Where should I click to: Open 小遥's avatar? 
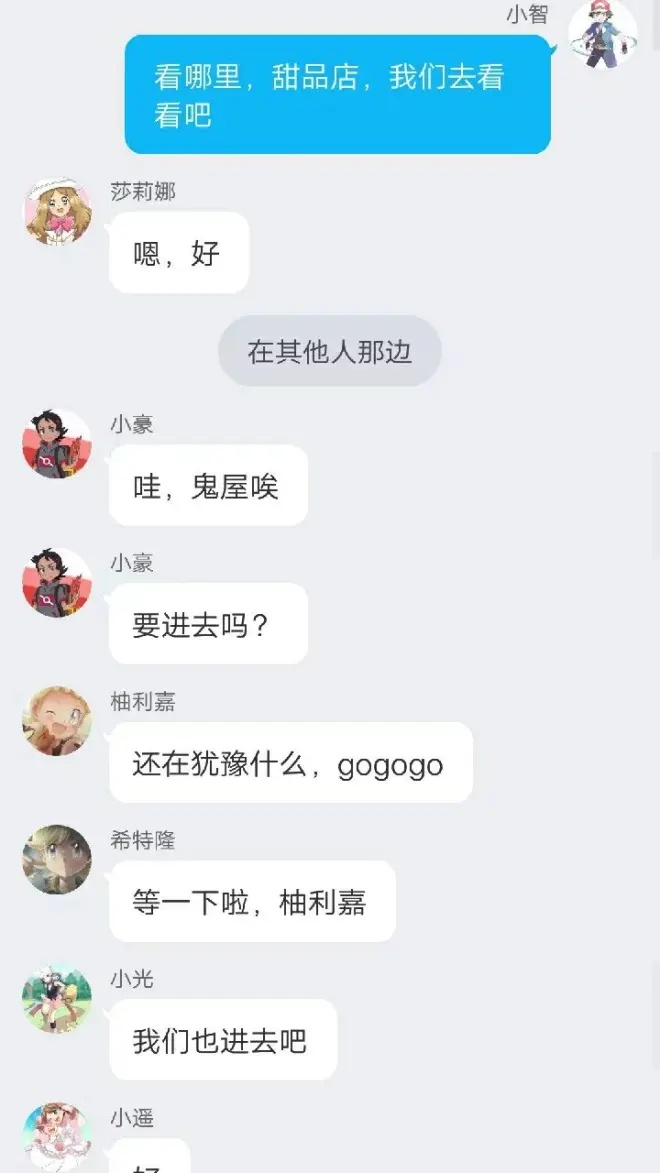(x=58, y=1137)
